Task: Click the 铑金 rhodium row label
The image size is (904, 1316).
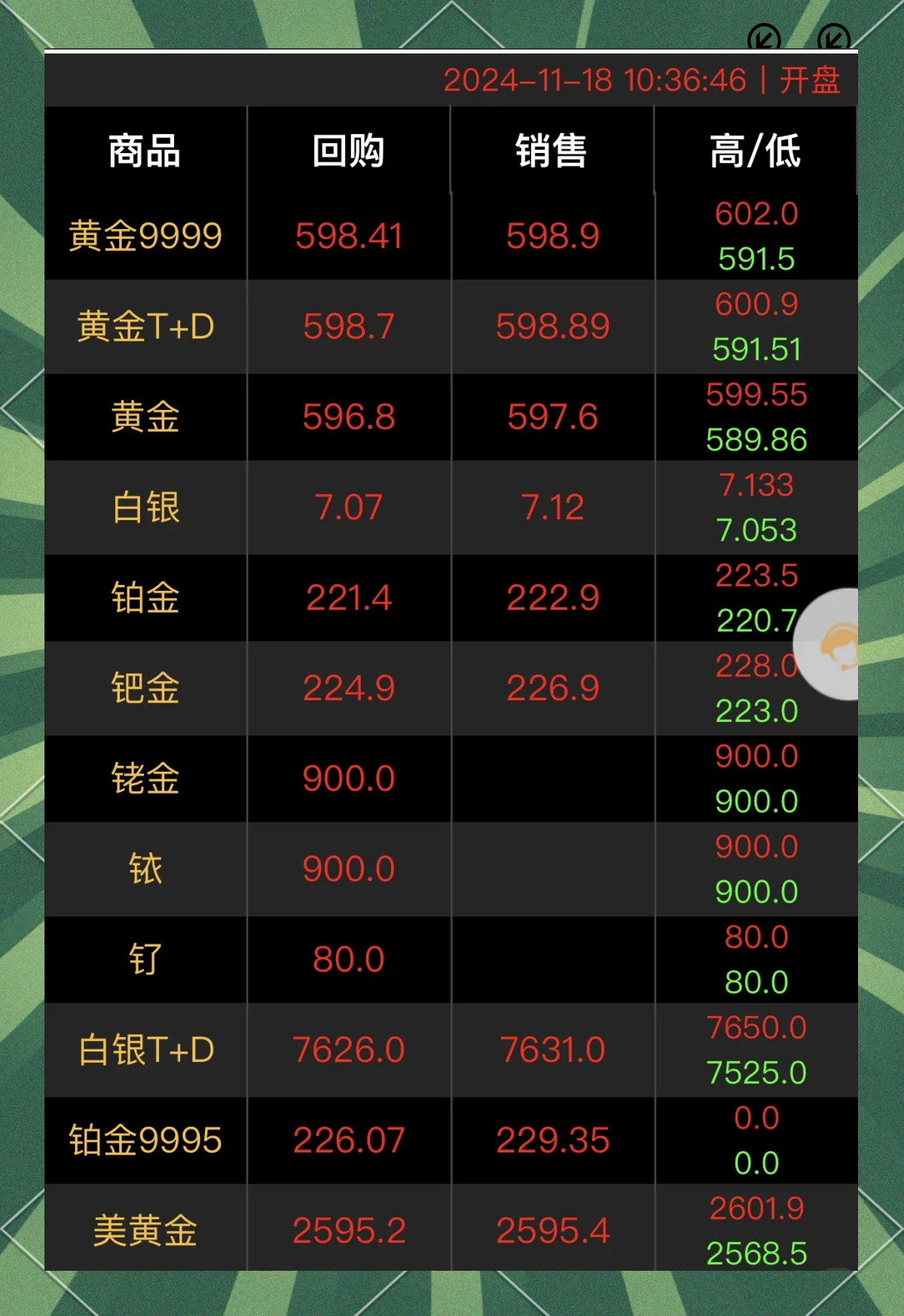Action: [145, 778]
